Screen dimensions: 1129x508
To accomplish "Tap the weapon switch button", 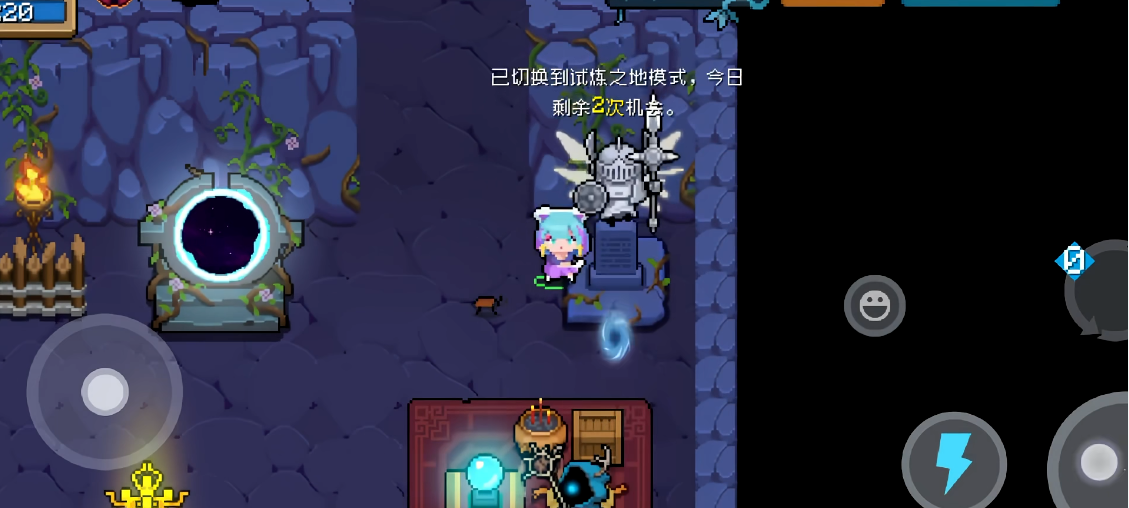I will click(x=1102, y=290).
